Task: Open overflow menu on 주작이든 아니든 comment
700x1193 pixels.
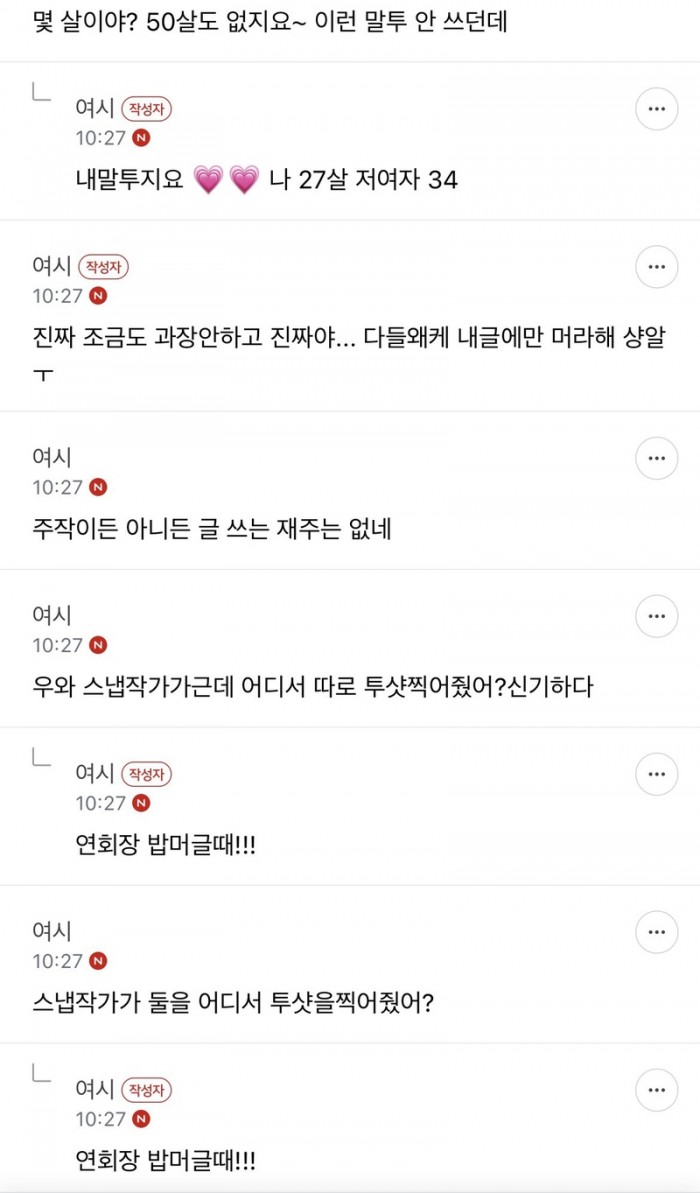Action: click(x=657, y=458)
